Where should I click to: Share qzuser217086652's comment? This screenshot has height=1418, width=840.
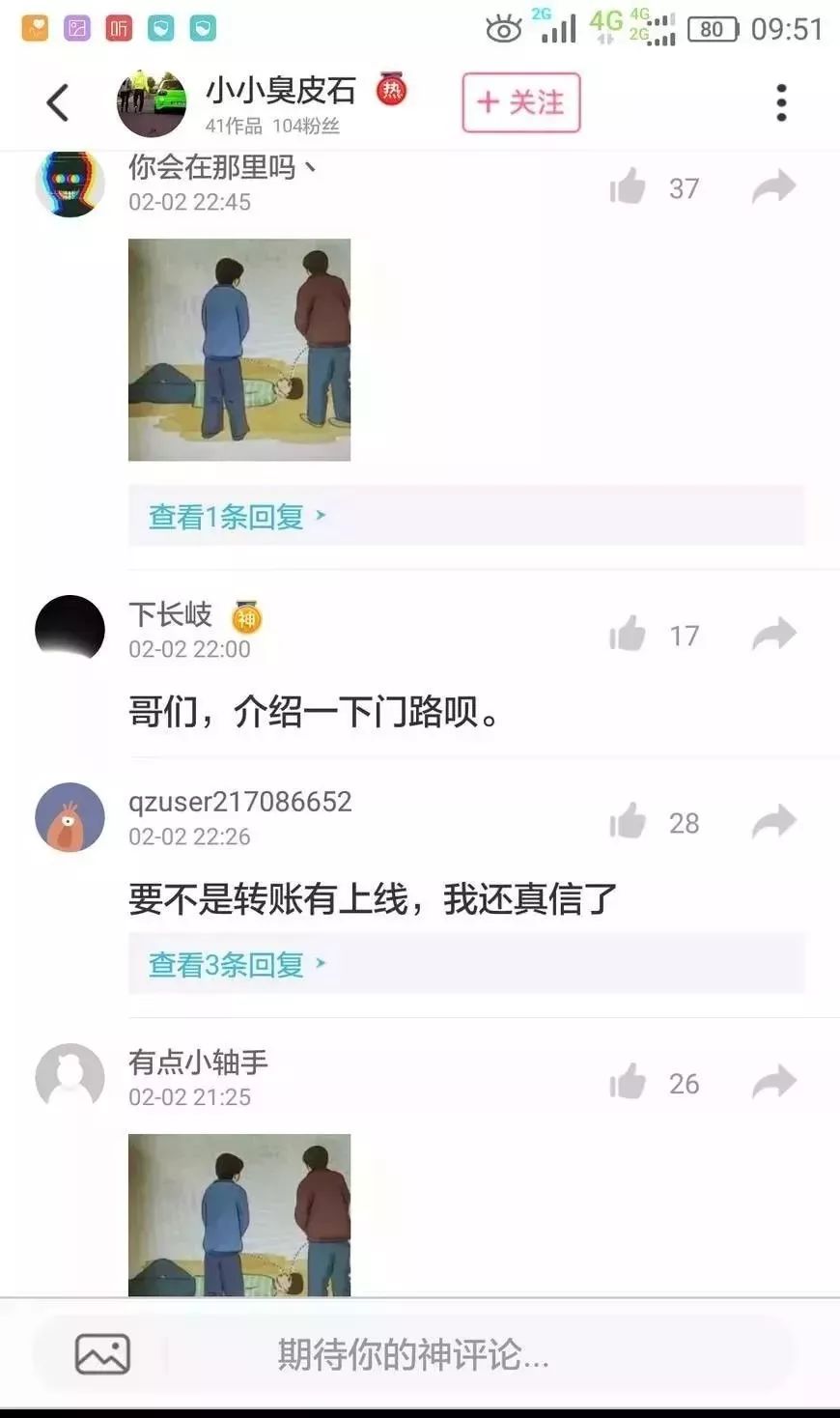coord(774,822)
